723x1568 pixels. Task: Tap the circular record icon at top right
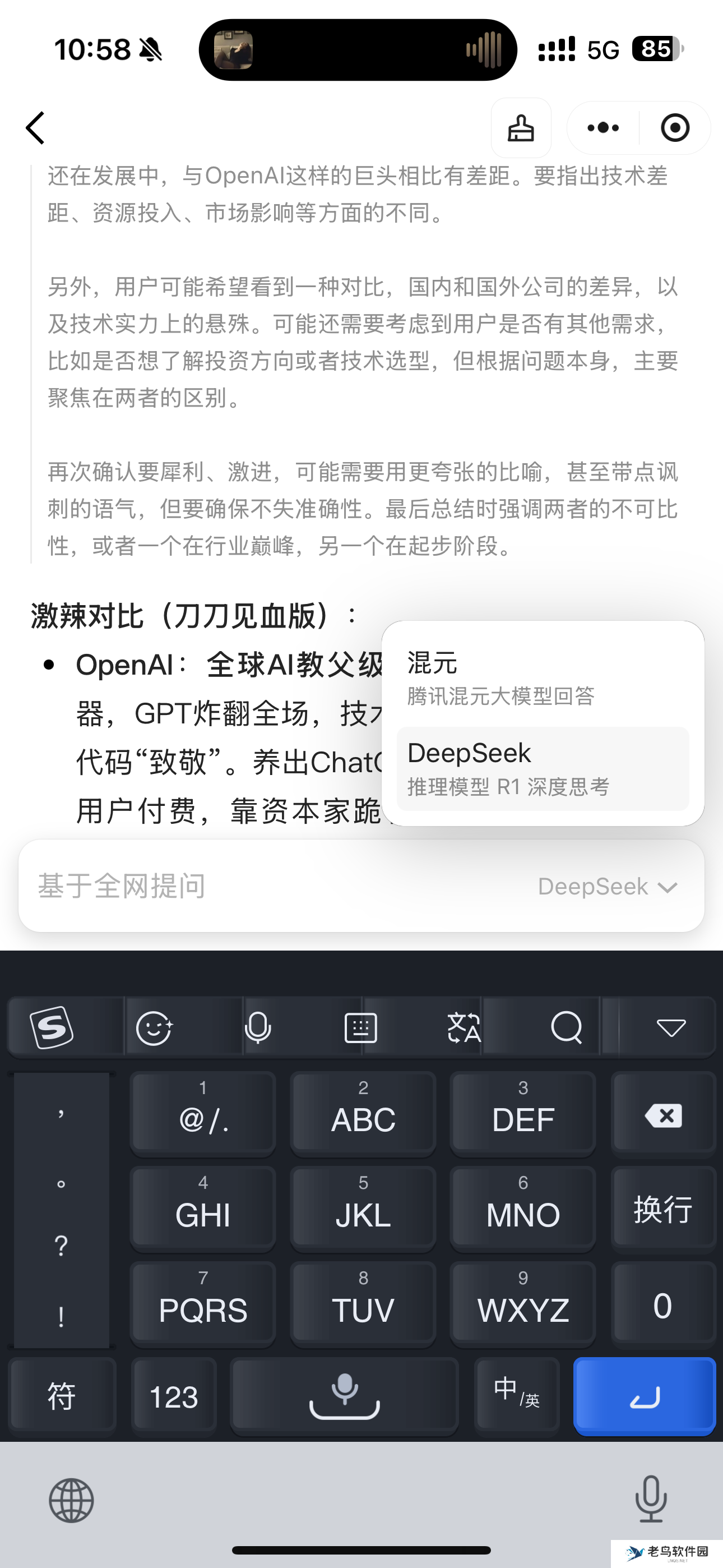(675, 128)
